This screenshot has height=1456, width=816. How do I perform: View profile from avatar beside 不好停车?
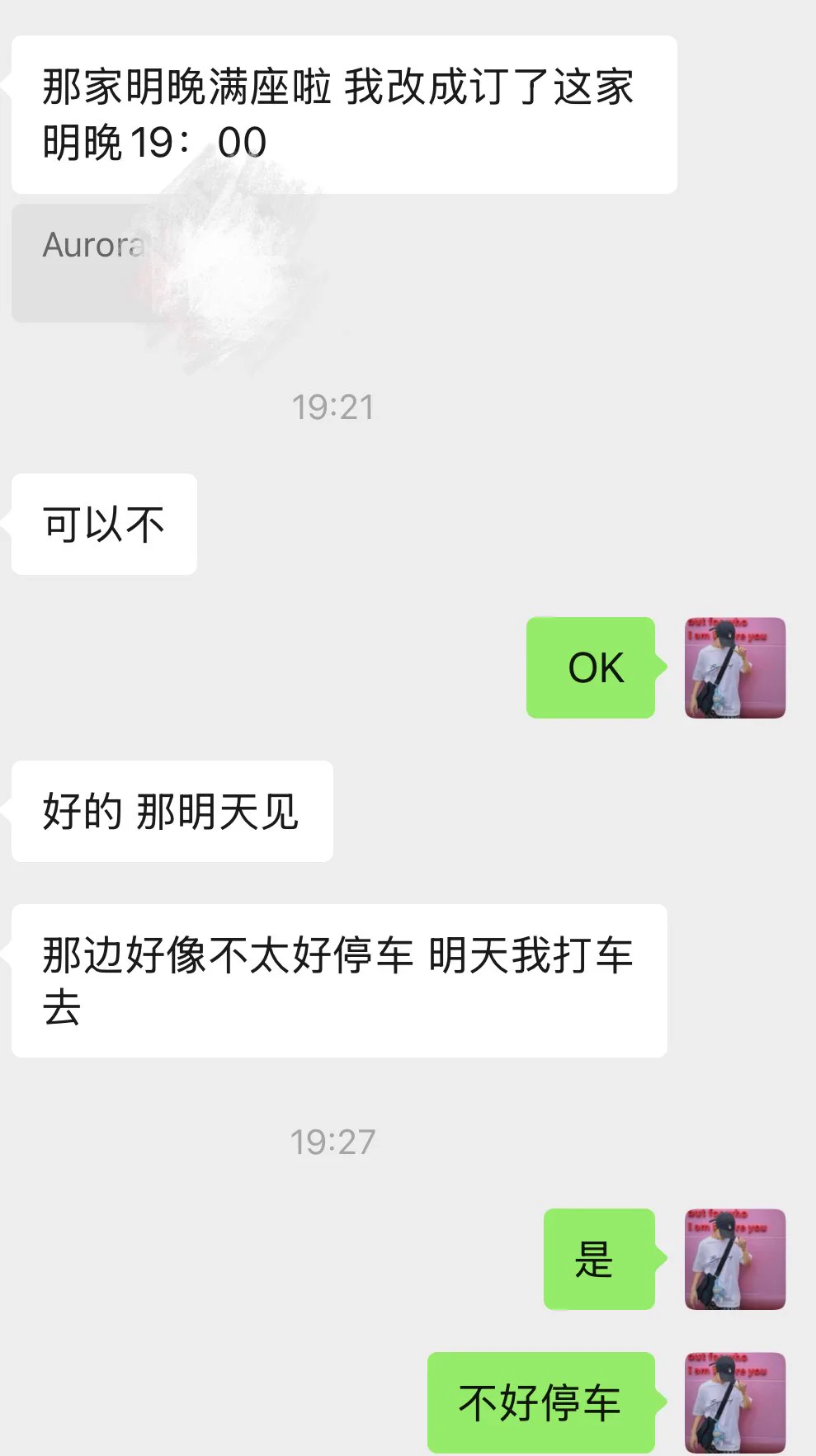coord(734,1402)
